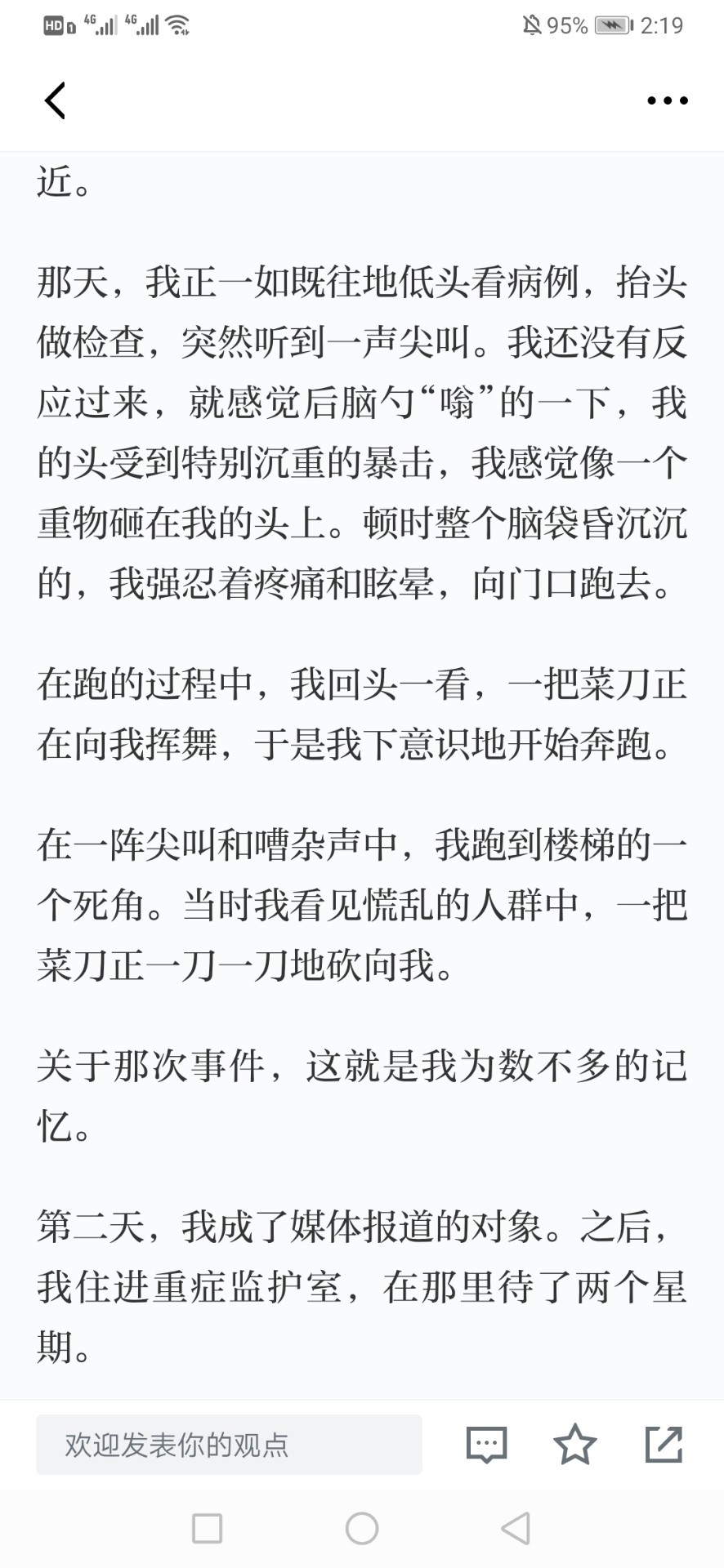Share the article via the share icon
This screenshot has height=1568, width=724.
(x=664, y=1444)
